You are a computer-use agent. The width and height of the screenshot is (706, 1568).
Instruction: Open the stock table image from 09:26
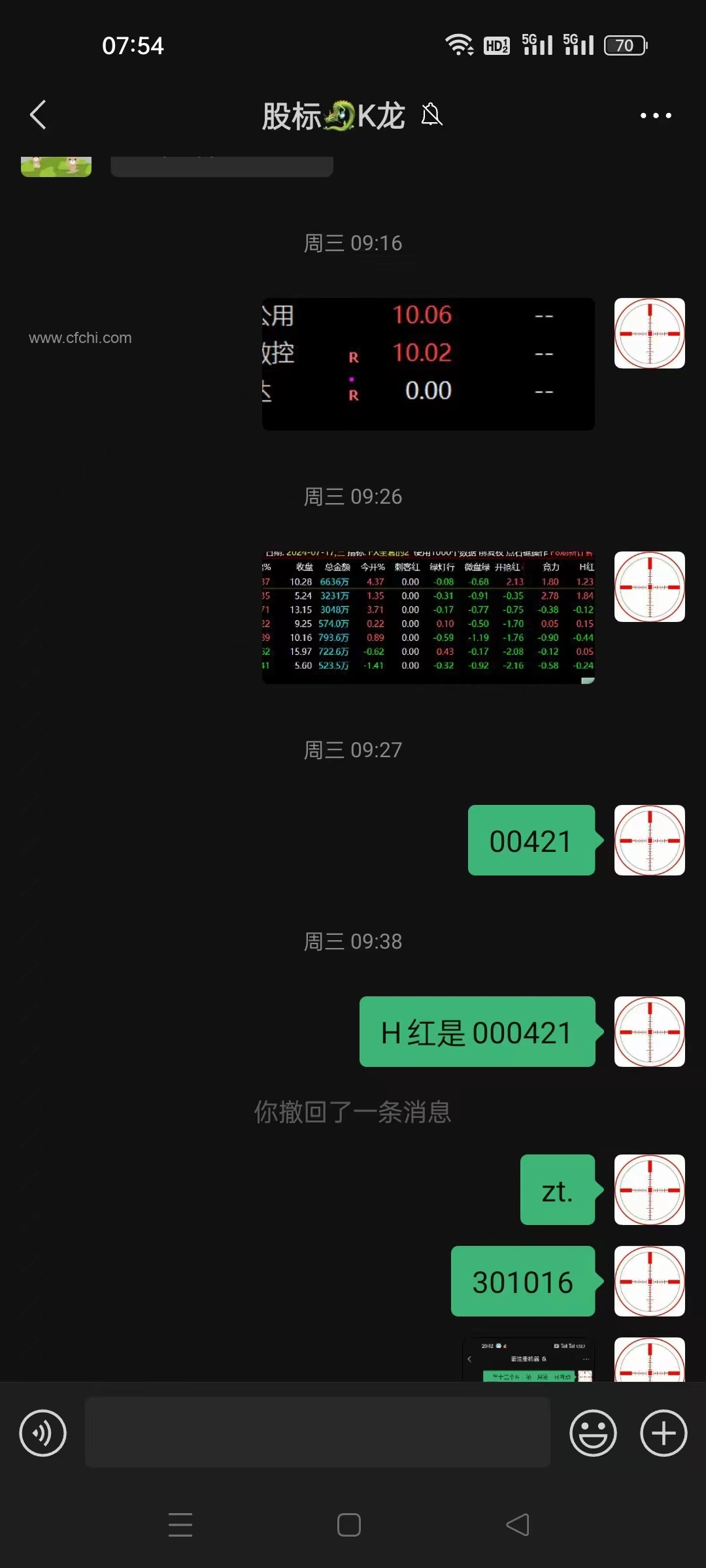[x=428, y=617]
